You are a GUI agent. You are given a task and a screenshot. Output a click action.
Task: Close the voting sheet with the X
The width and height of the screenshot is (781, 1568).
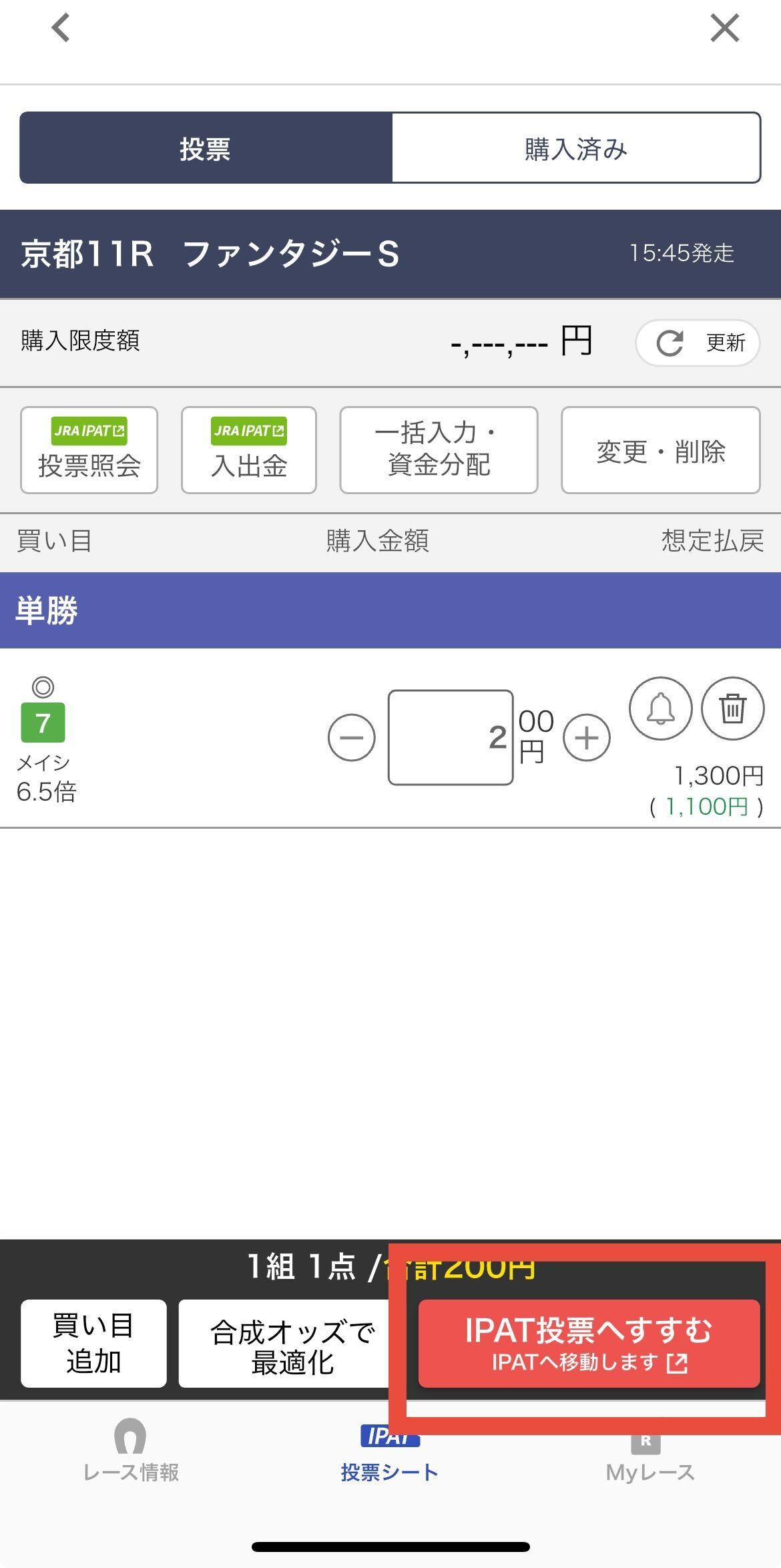coord(724,28)
